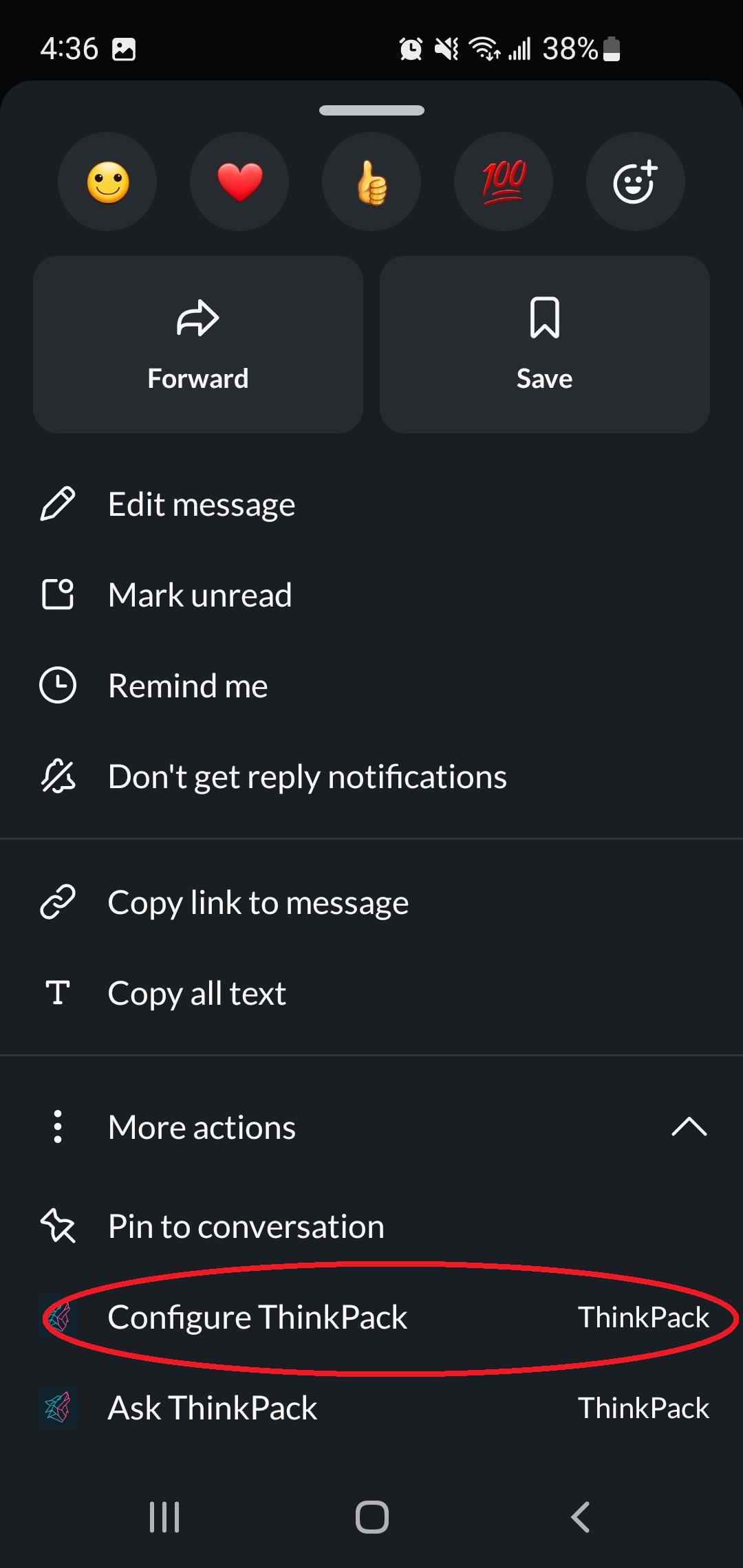
Task: Go to the home screen
Action: tap(371, 1517)
